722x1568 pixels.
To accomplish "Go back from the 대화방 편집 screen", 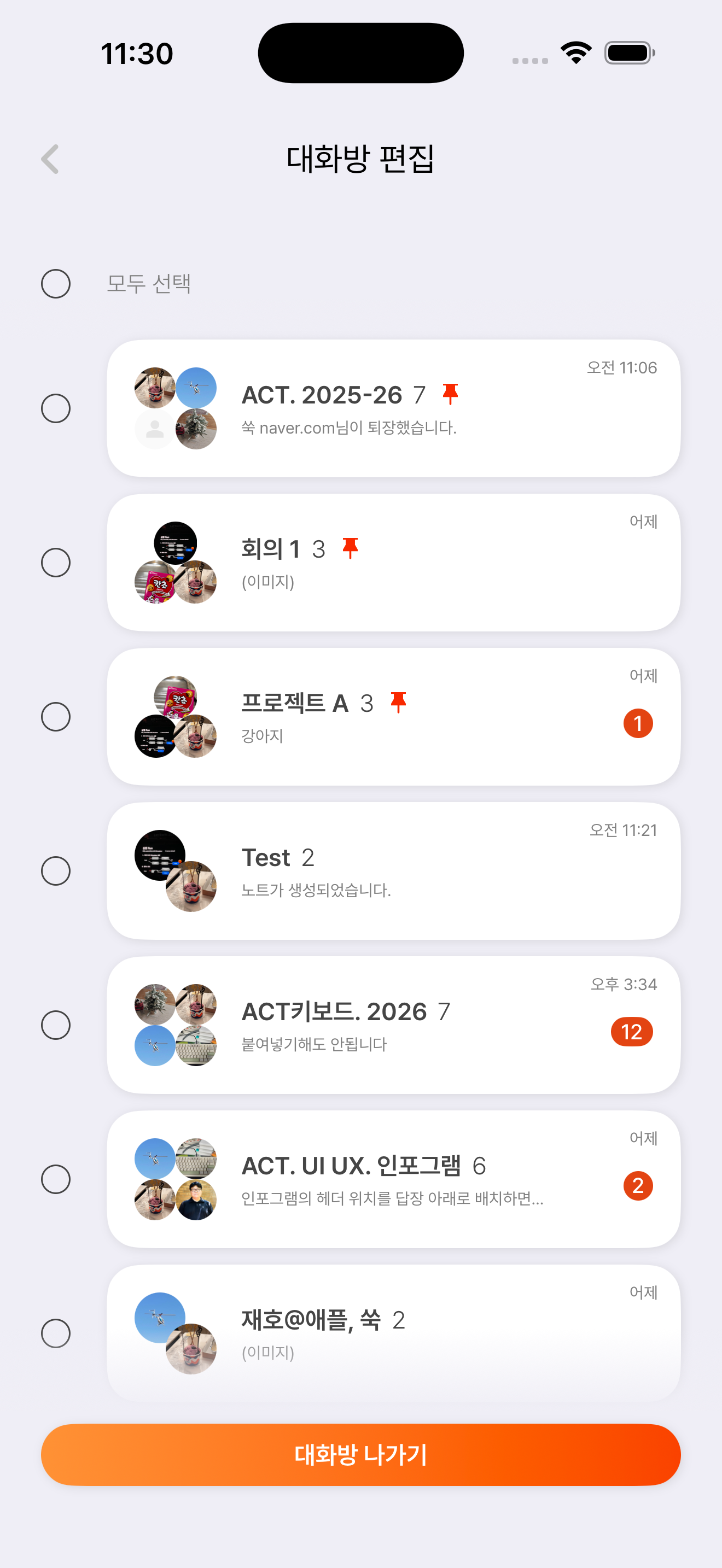I will coord(50,160).
